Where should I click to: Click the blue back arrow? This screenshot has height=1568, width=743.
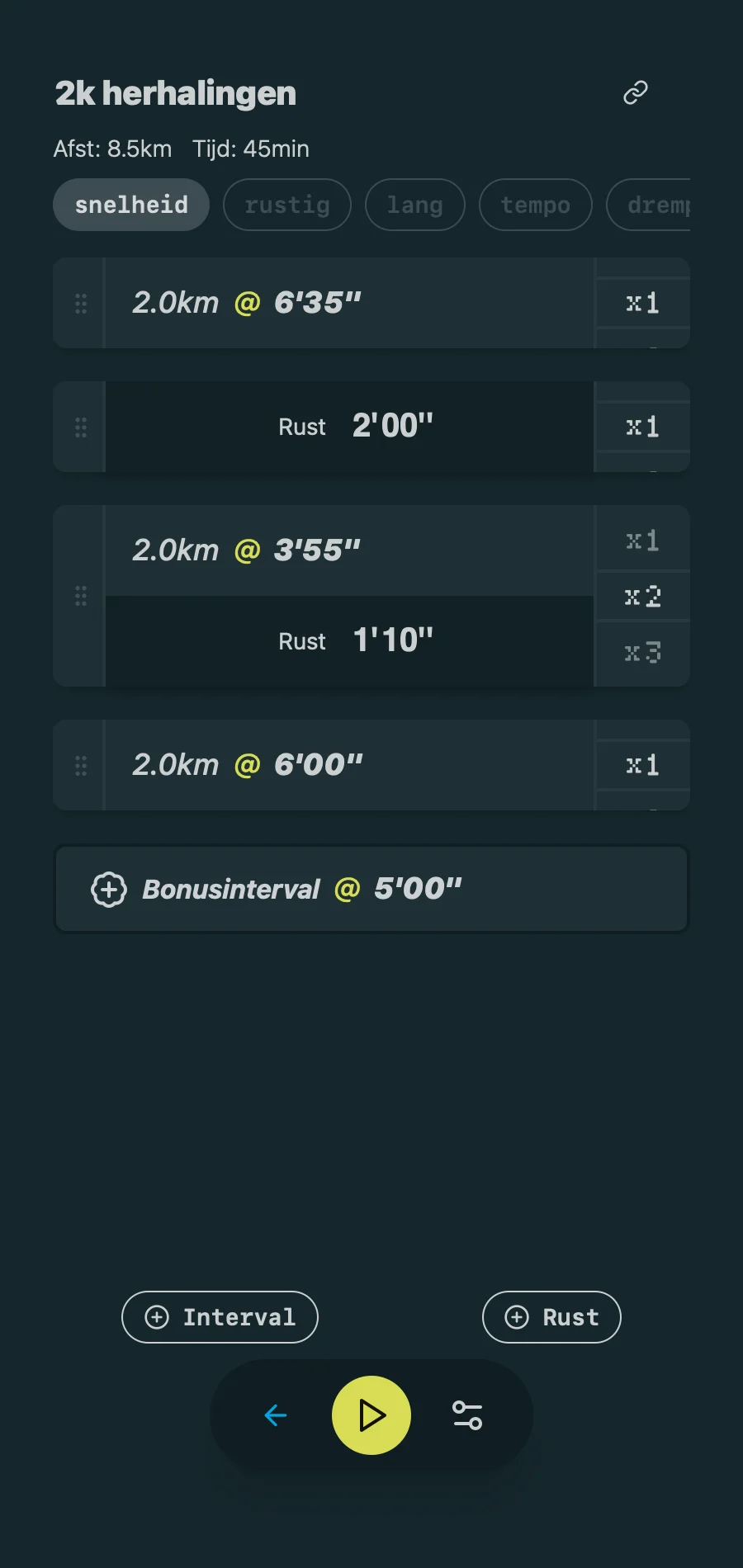(x=276, y=1415)
